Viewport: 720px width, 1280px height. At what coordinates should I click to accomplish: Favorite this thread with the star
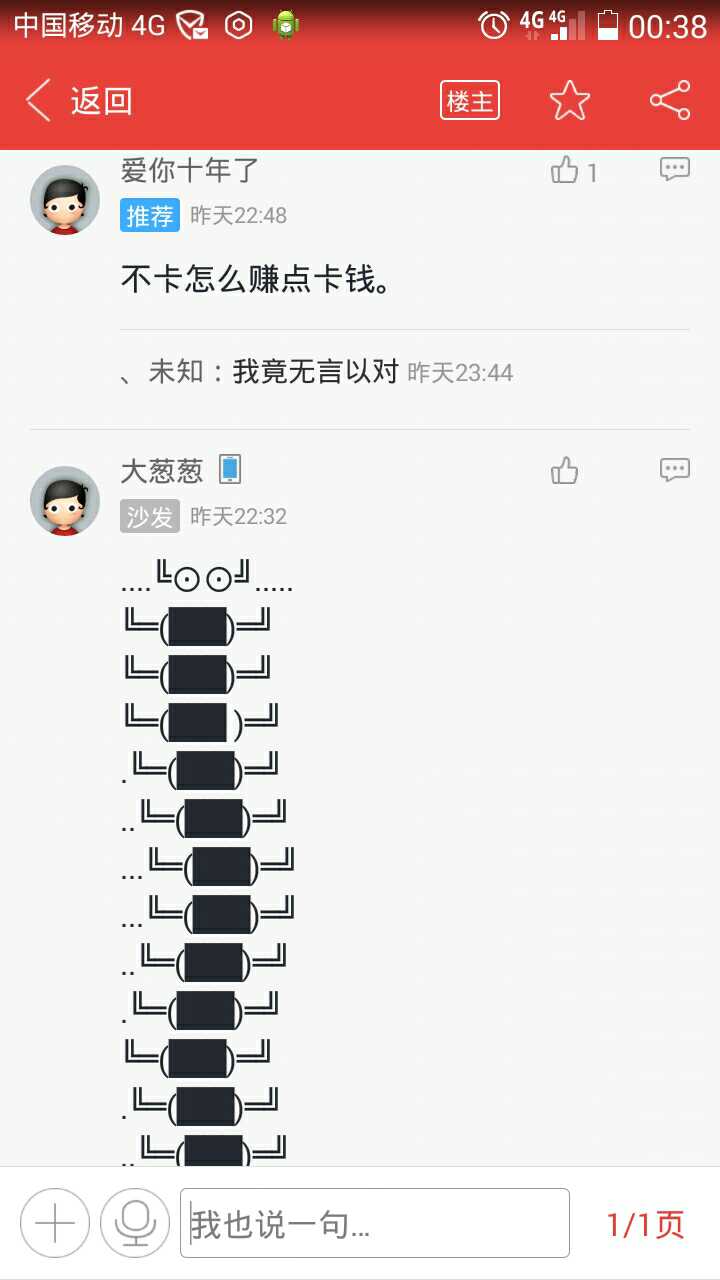(x=570, y=101)
